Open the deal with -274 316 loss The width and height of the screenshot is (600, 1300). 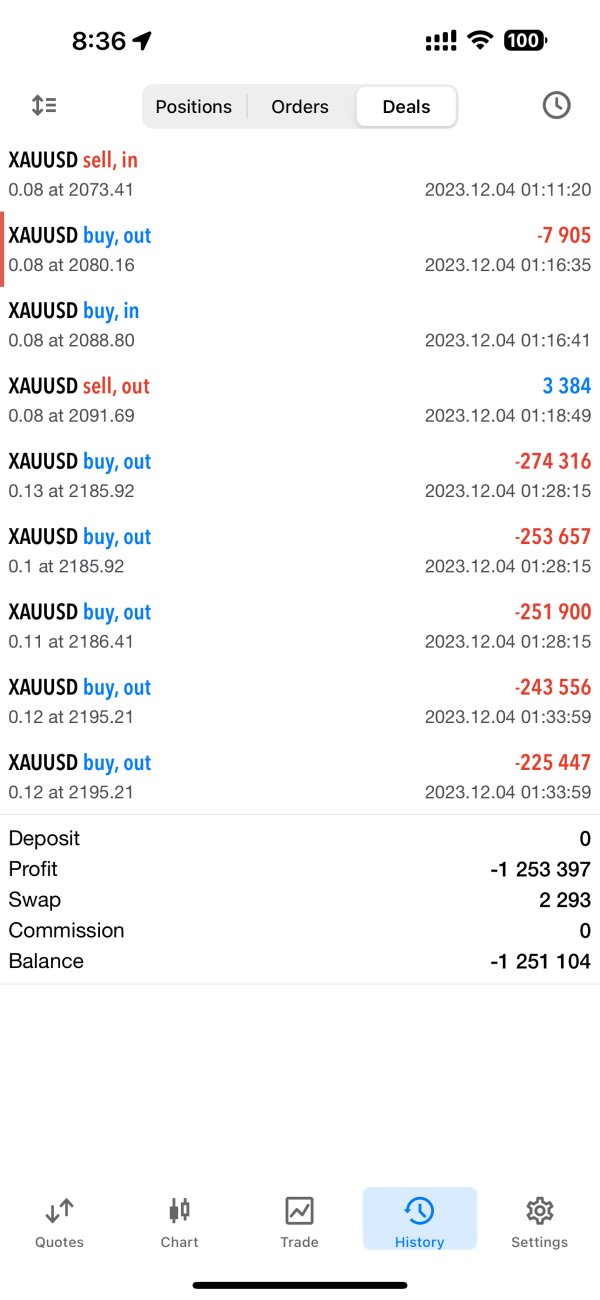[300, 475]
